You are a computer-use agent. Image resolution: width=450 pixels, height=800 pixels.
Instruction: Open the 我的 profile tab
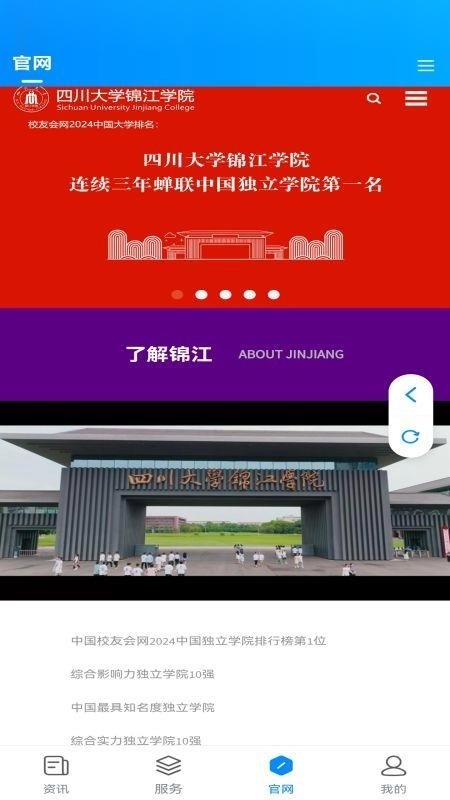point(393,774)
